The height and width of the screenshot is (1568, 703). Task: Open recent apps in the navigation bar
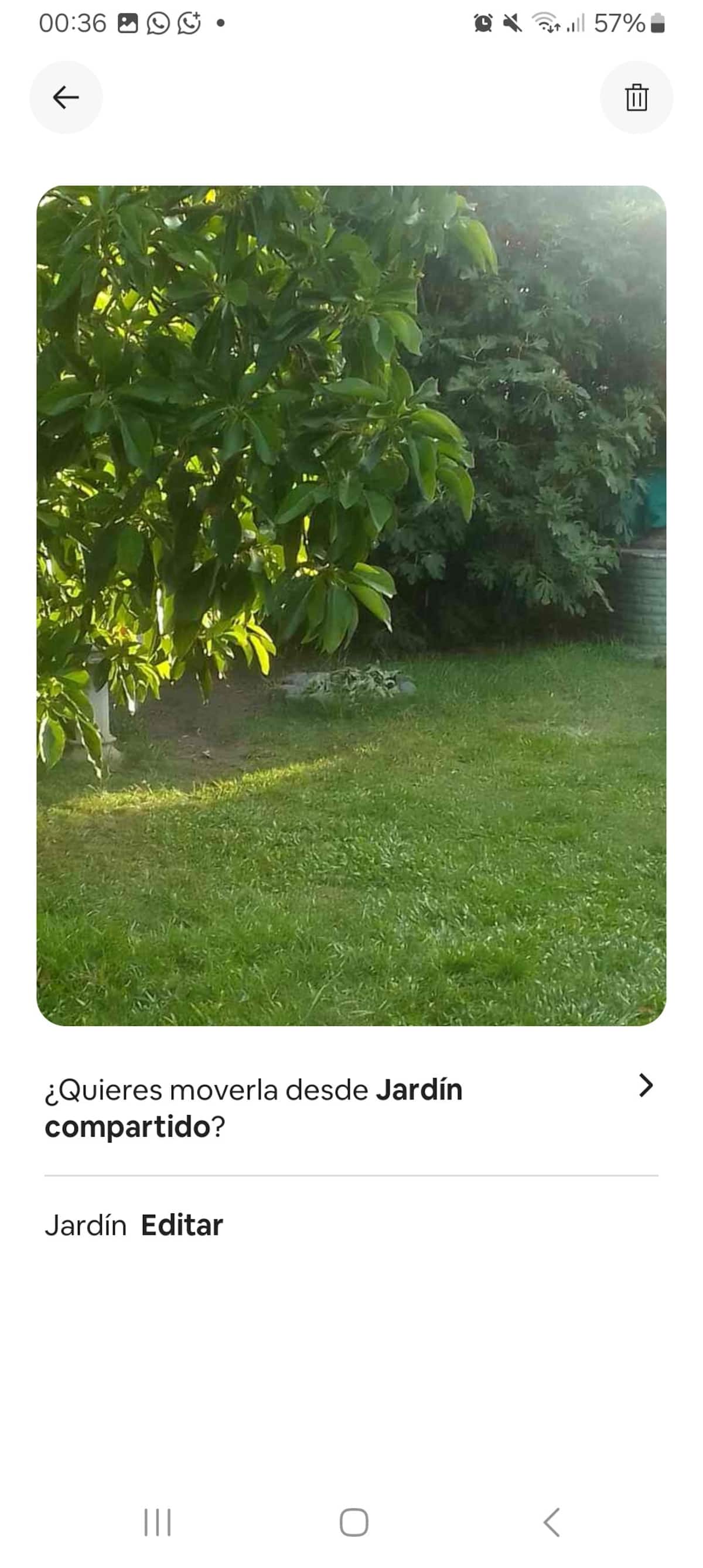click(158, 1522)
